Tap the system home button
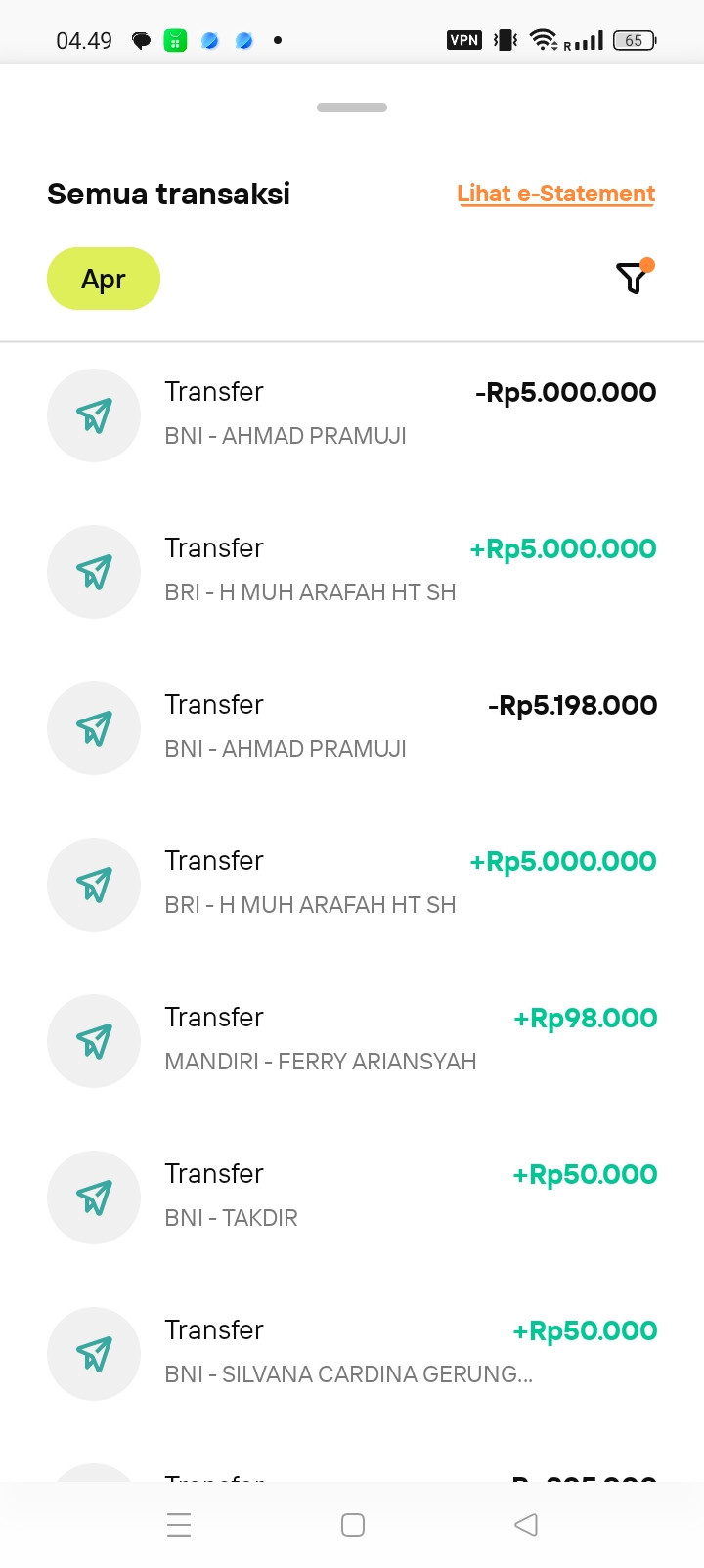This screenshot has width=704, height=1568. 353,1524
